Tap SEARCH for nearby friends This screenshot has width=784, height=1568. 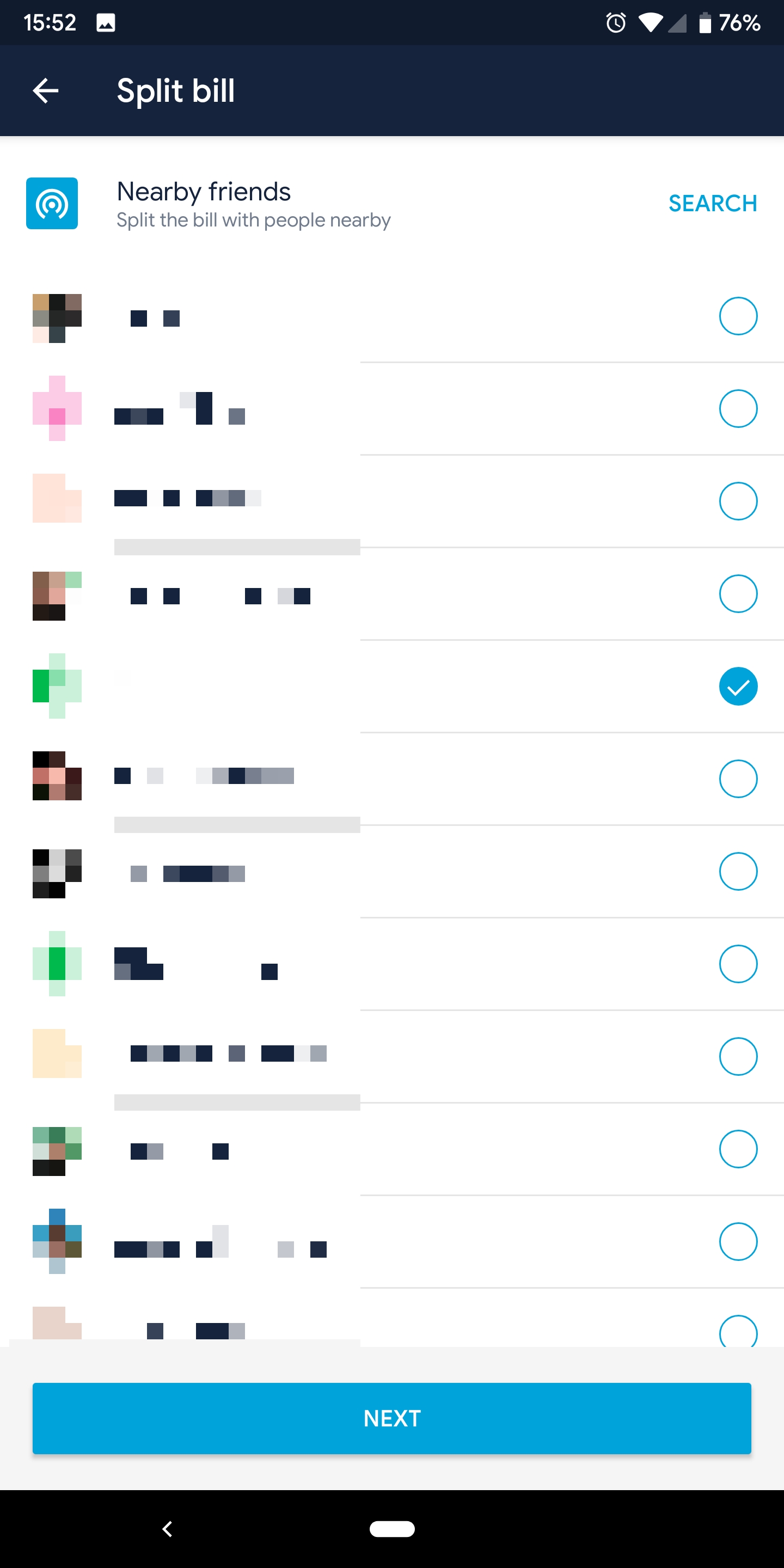click(x=713, y=203)
